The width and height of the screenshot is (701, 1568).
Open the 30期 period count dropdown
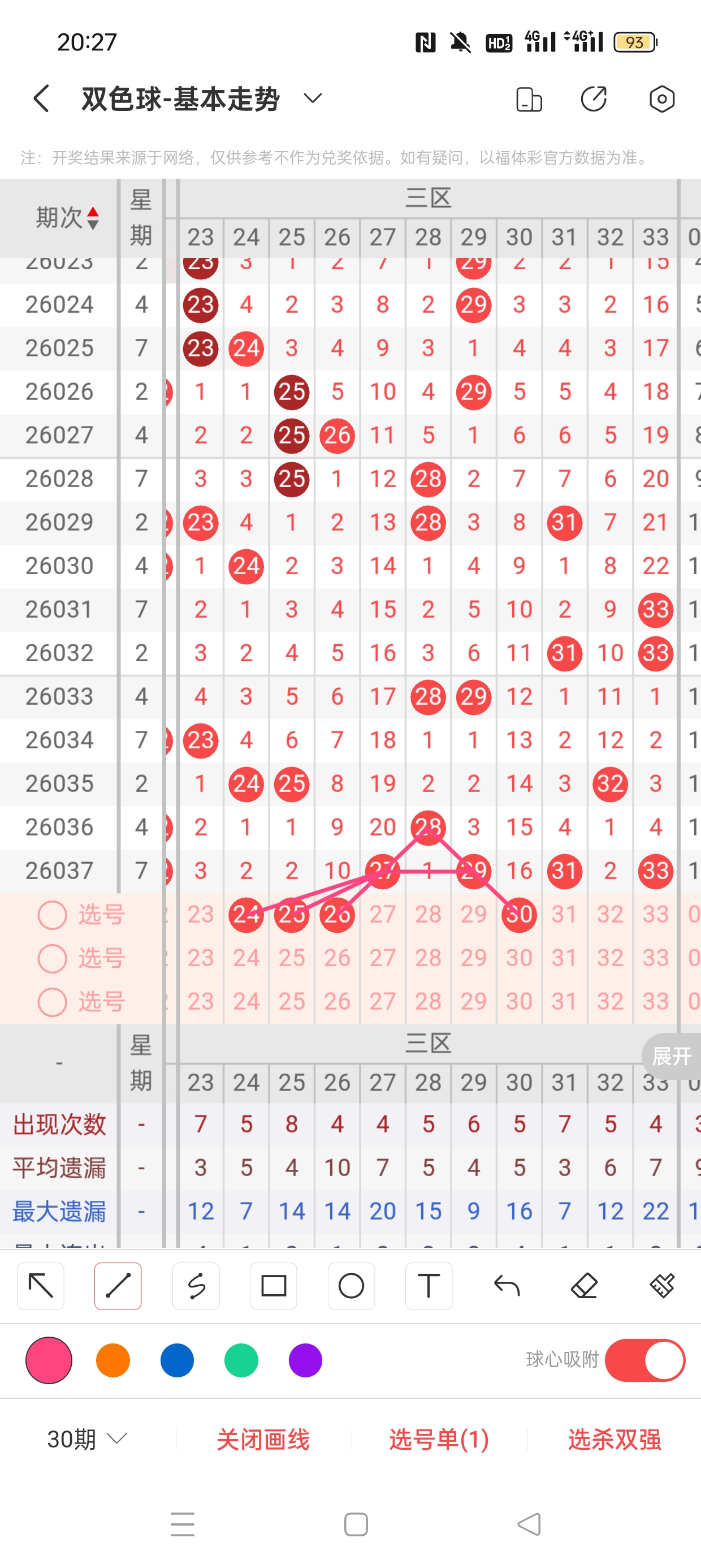87,1440
